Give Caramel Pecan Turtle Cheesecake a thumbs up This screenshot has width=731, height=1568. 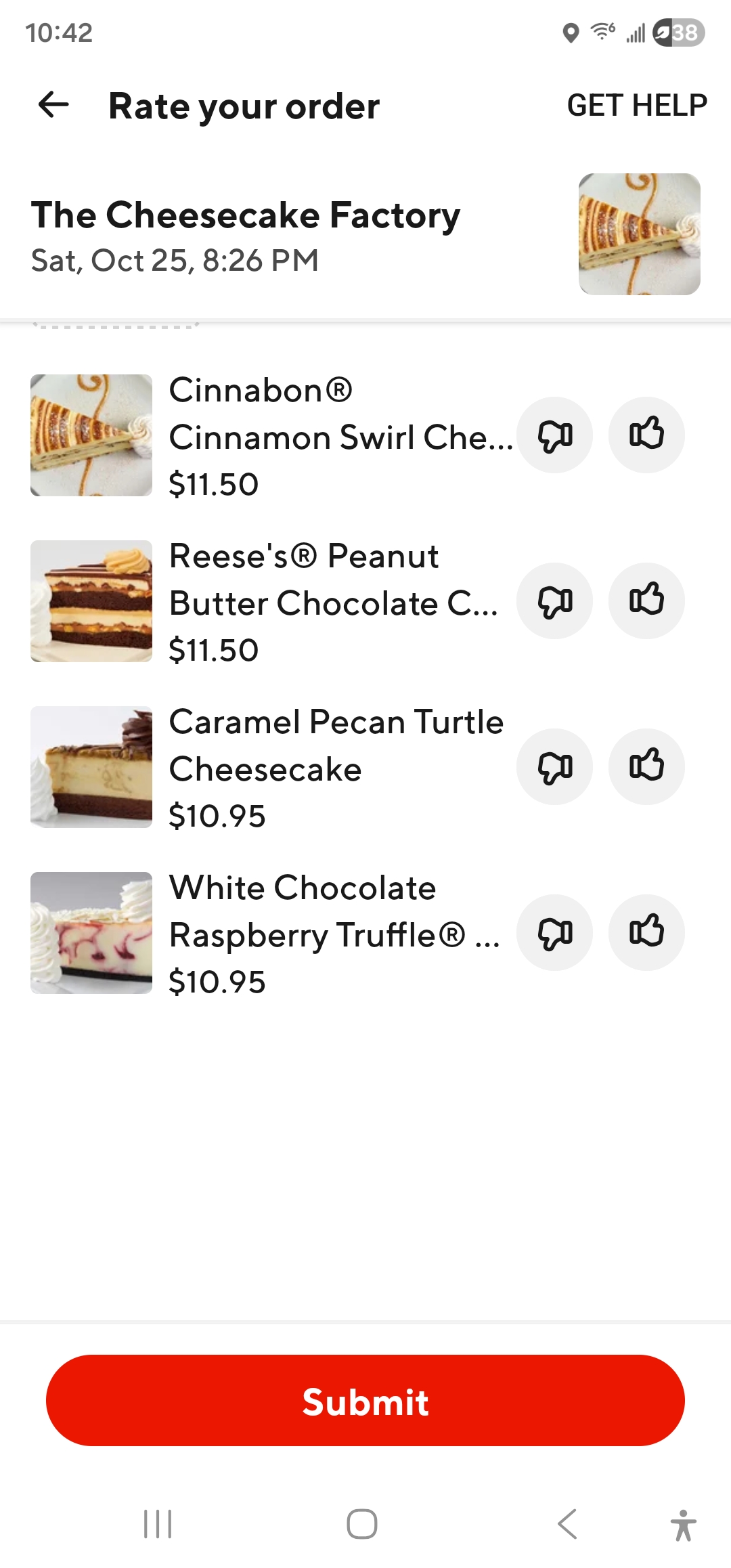[646, 766]
